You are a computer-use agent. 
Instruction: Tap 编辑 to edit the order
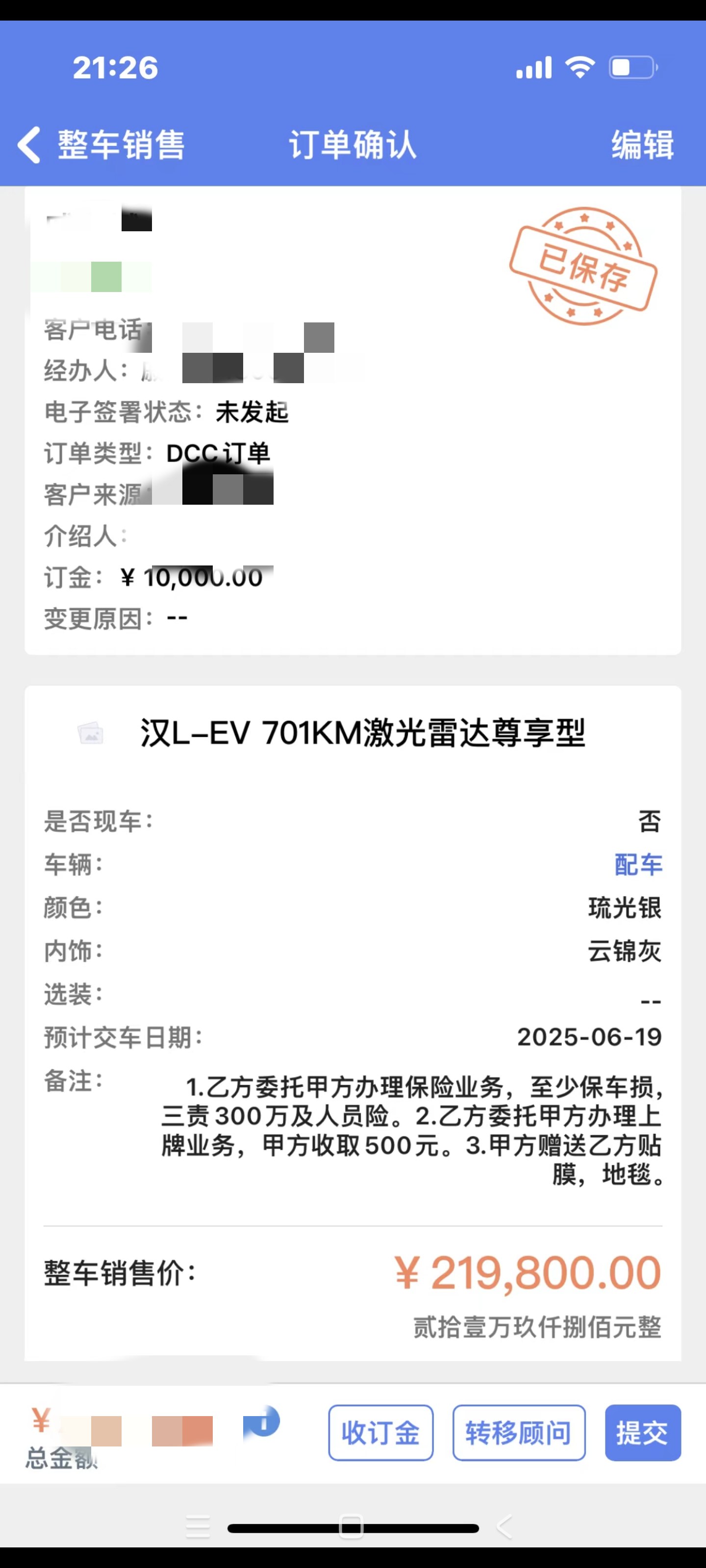coord(643,145)
